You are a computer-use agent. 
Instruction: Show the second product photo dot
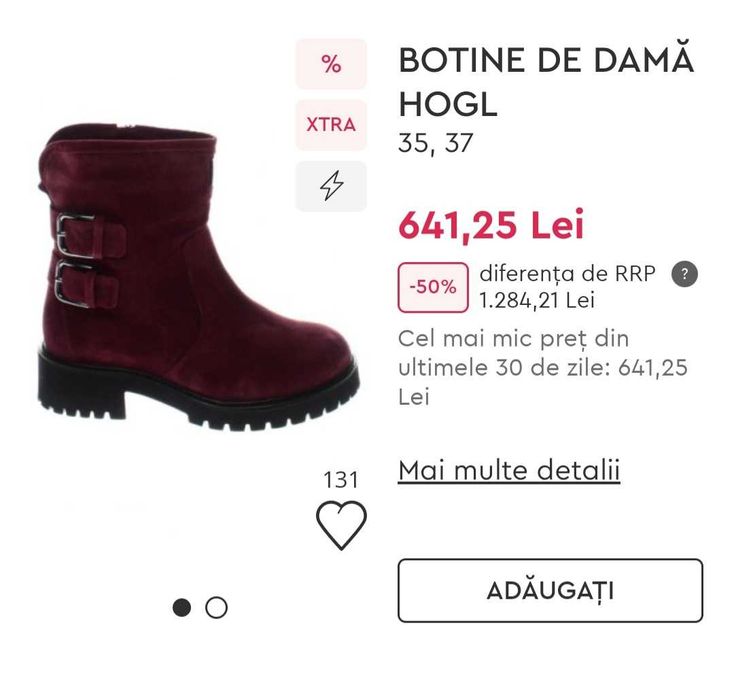pyautogui.click(x=216, y=608)
